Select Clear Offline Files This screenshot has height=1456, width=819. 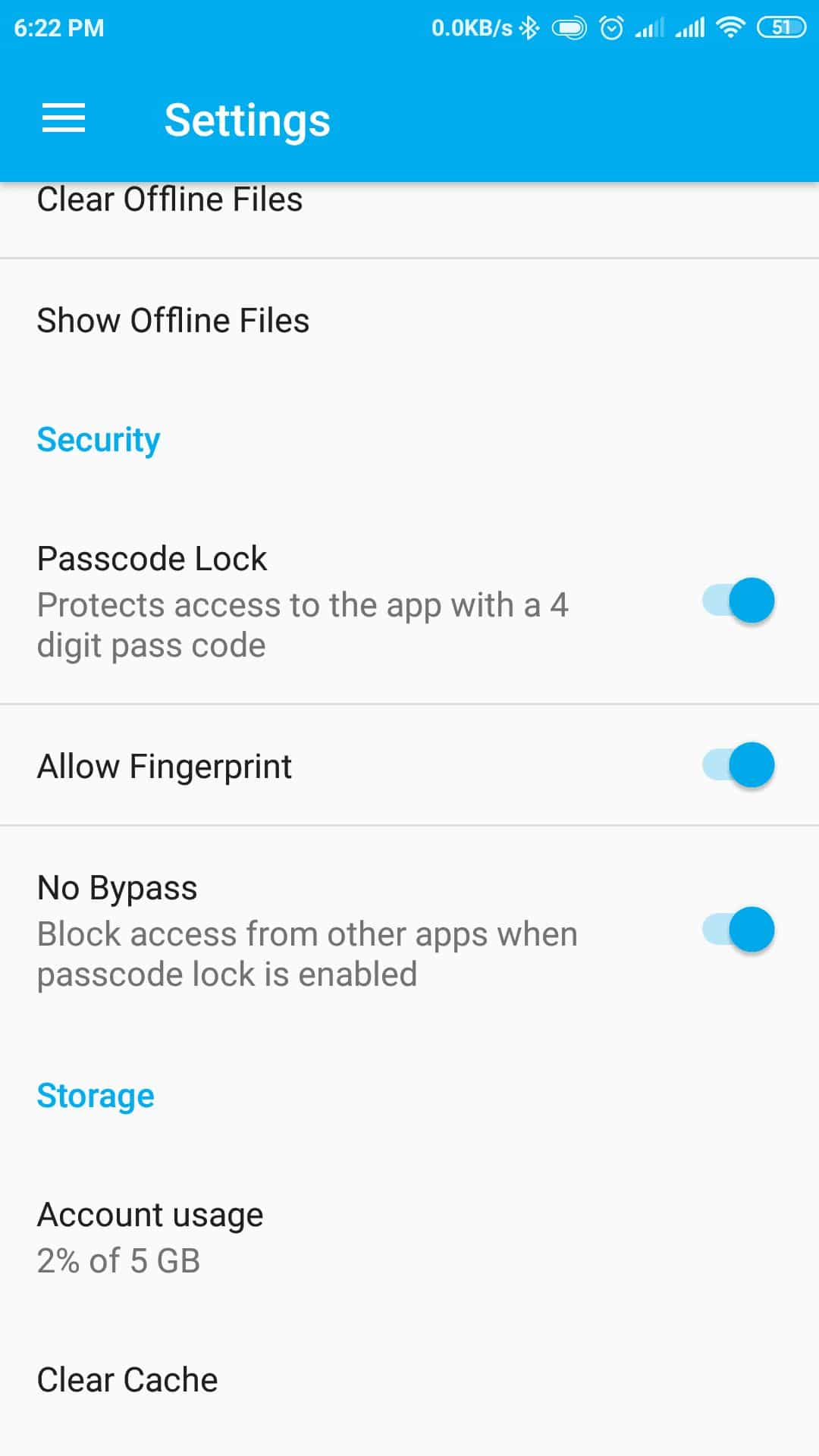click(170, 202)
